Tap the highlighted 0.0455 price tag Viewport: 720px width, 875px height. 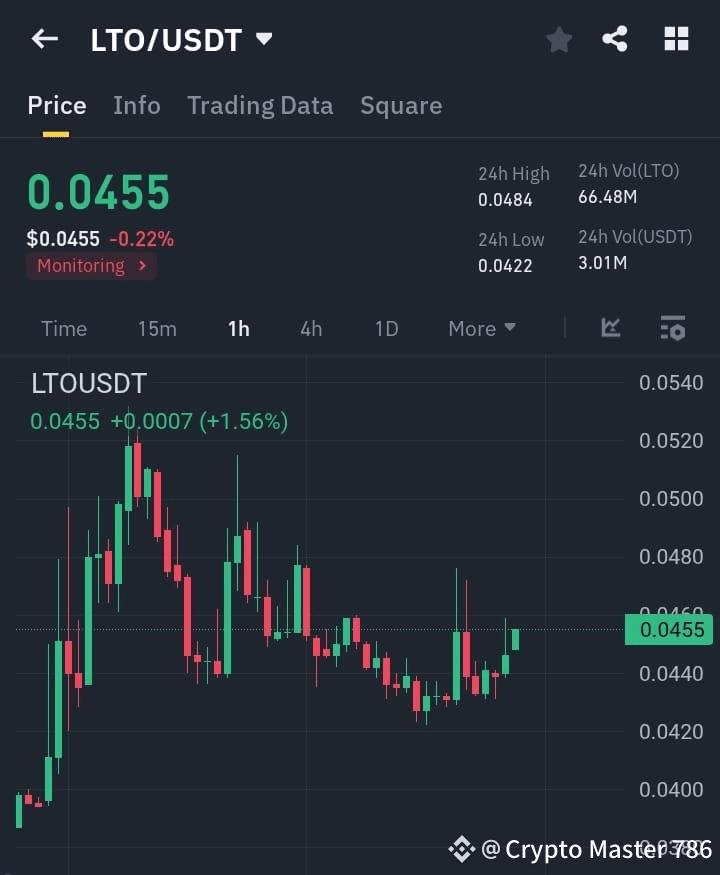[x=668, y=630]
